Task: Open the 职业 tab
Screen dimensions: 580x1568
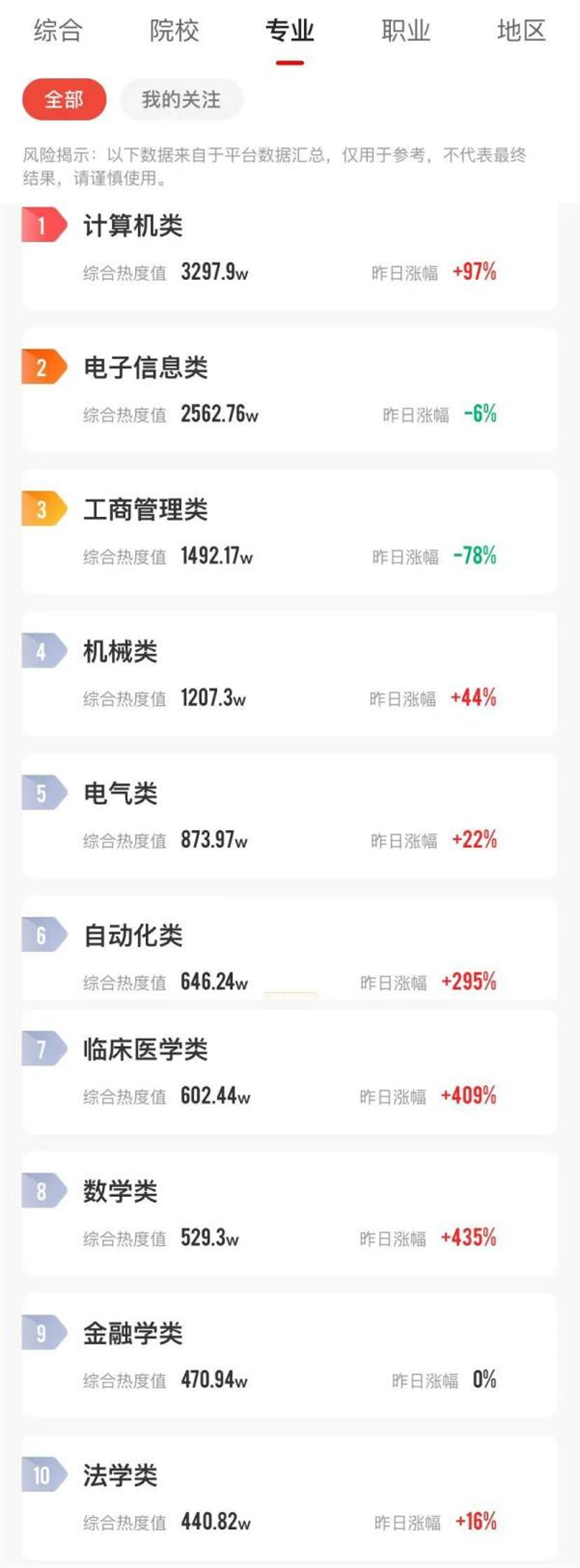Action: coord(405,31)
